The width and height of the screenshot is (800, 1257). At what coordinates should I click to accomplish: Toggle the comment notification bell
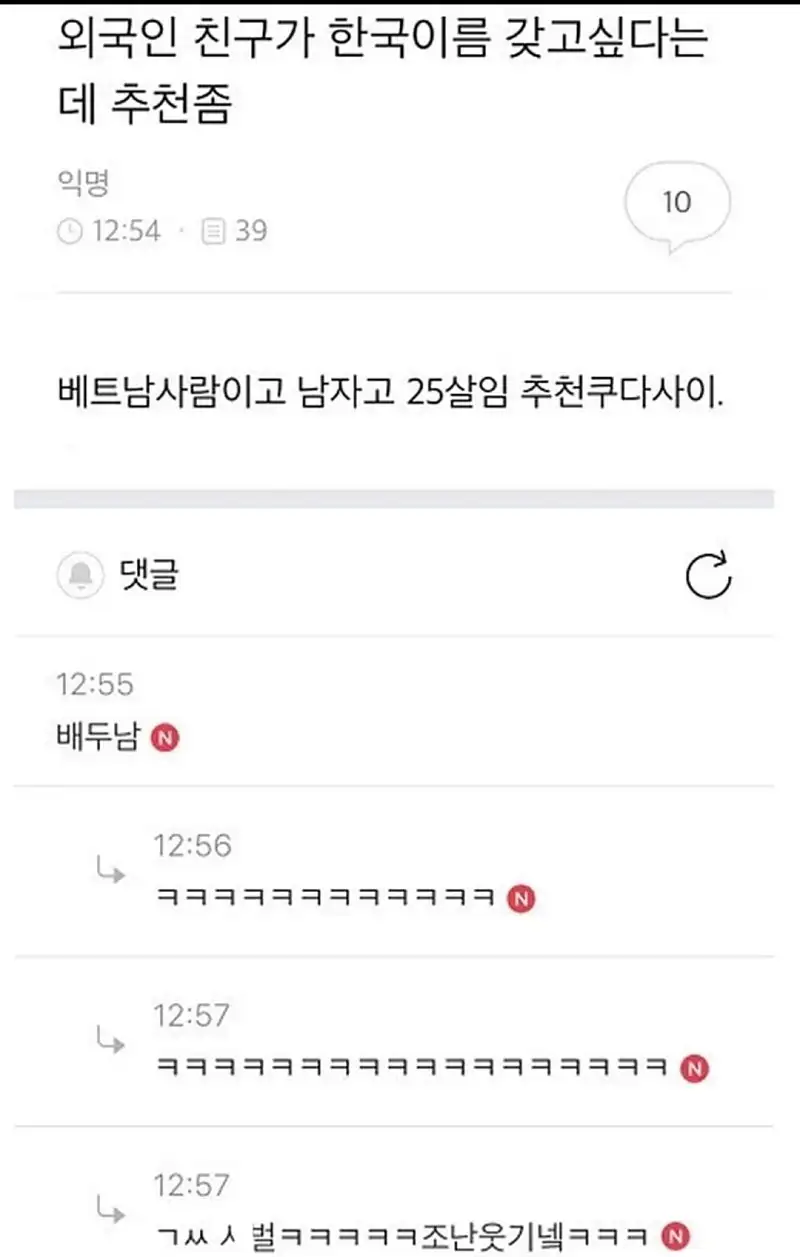point(82,576)
